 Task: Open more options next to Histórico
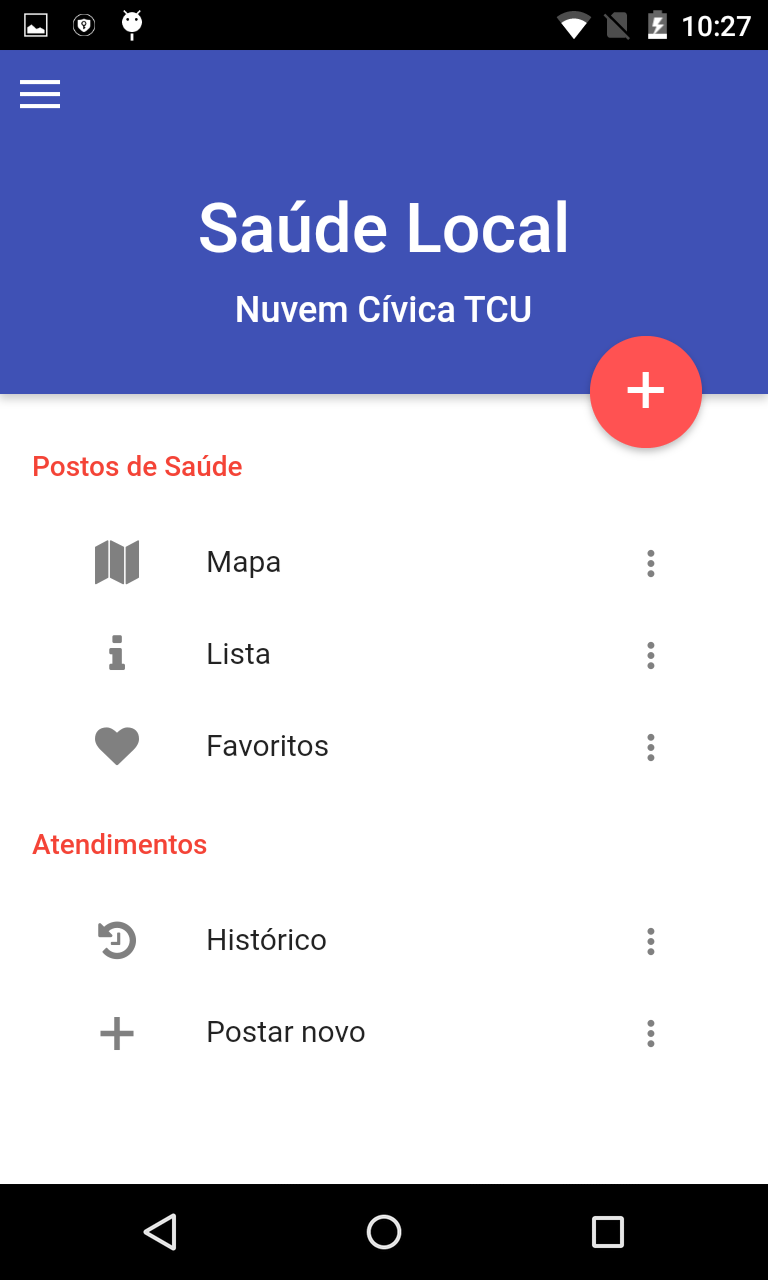pyautogui.click(x=650, y=941)
